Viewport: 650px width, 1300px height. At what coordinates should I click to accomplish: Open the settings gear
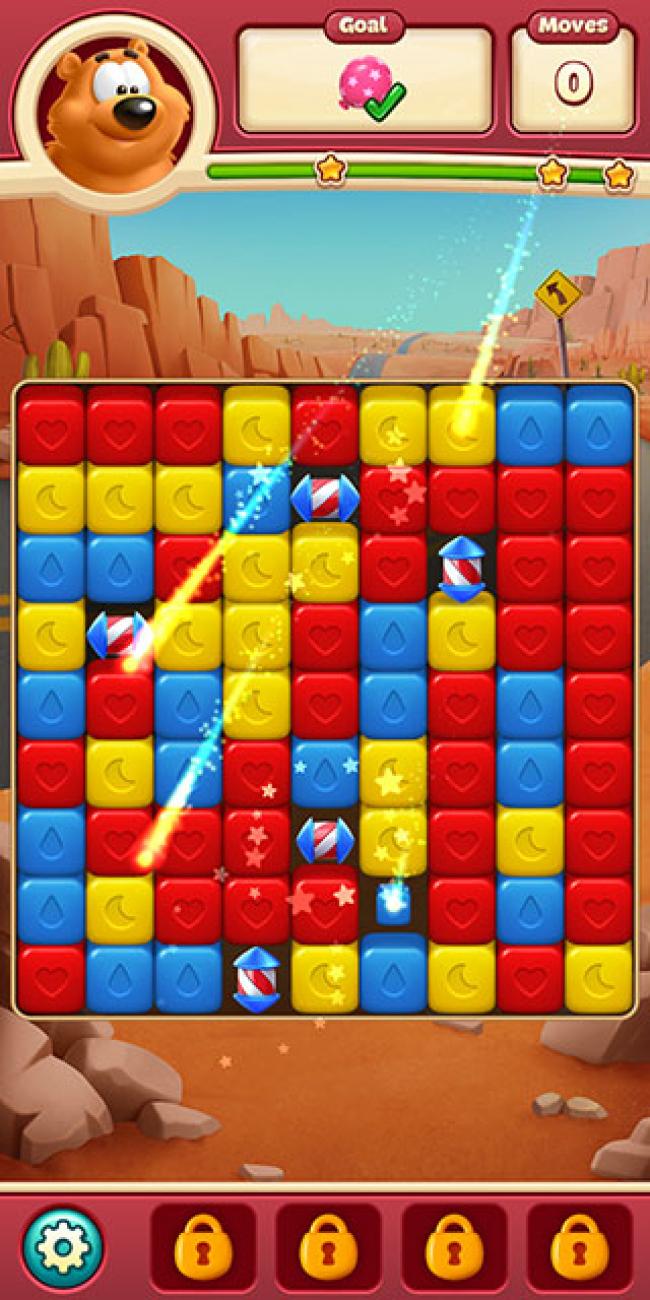[x=63, y=1246]
